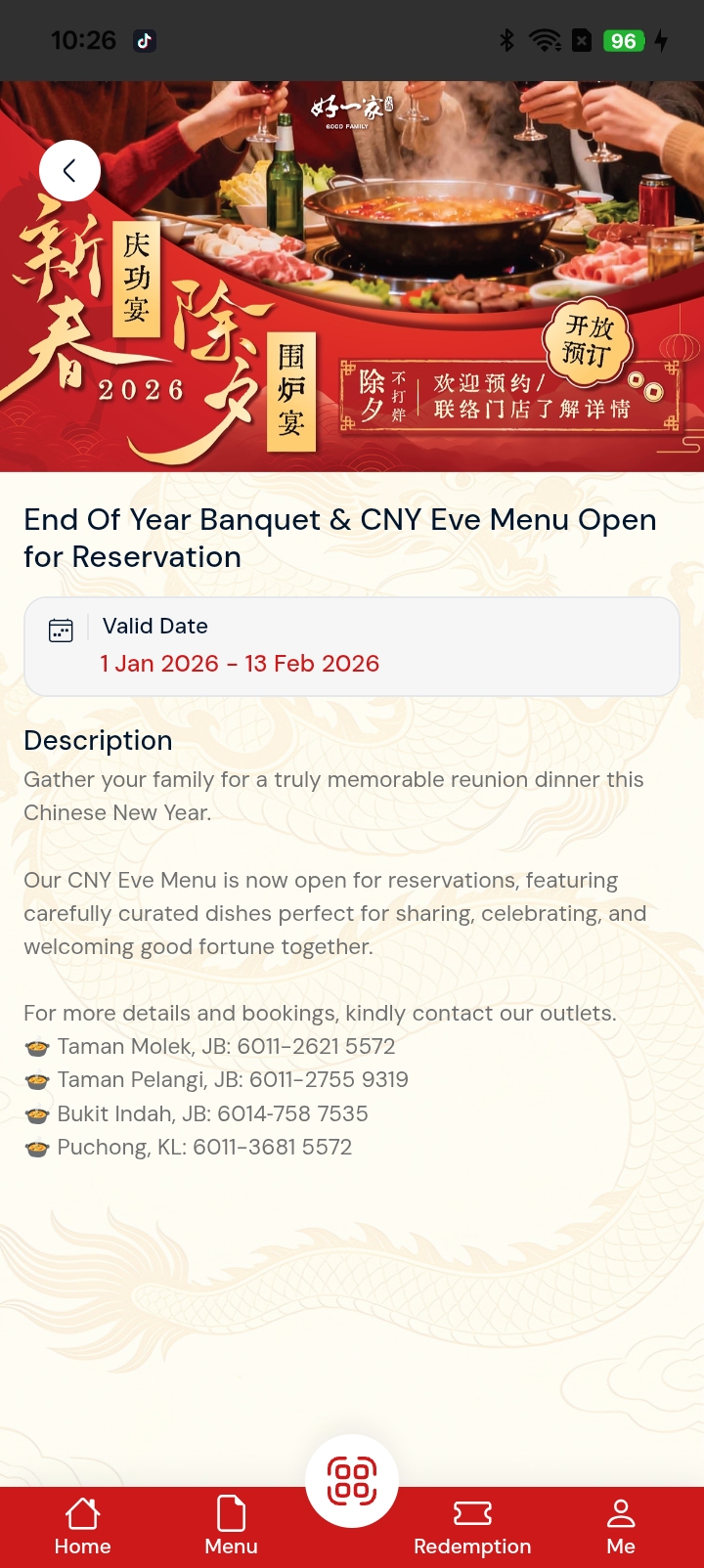
Task: Open the center QR scan button
Action: (352, 1480)
